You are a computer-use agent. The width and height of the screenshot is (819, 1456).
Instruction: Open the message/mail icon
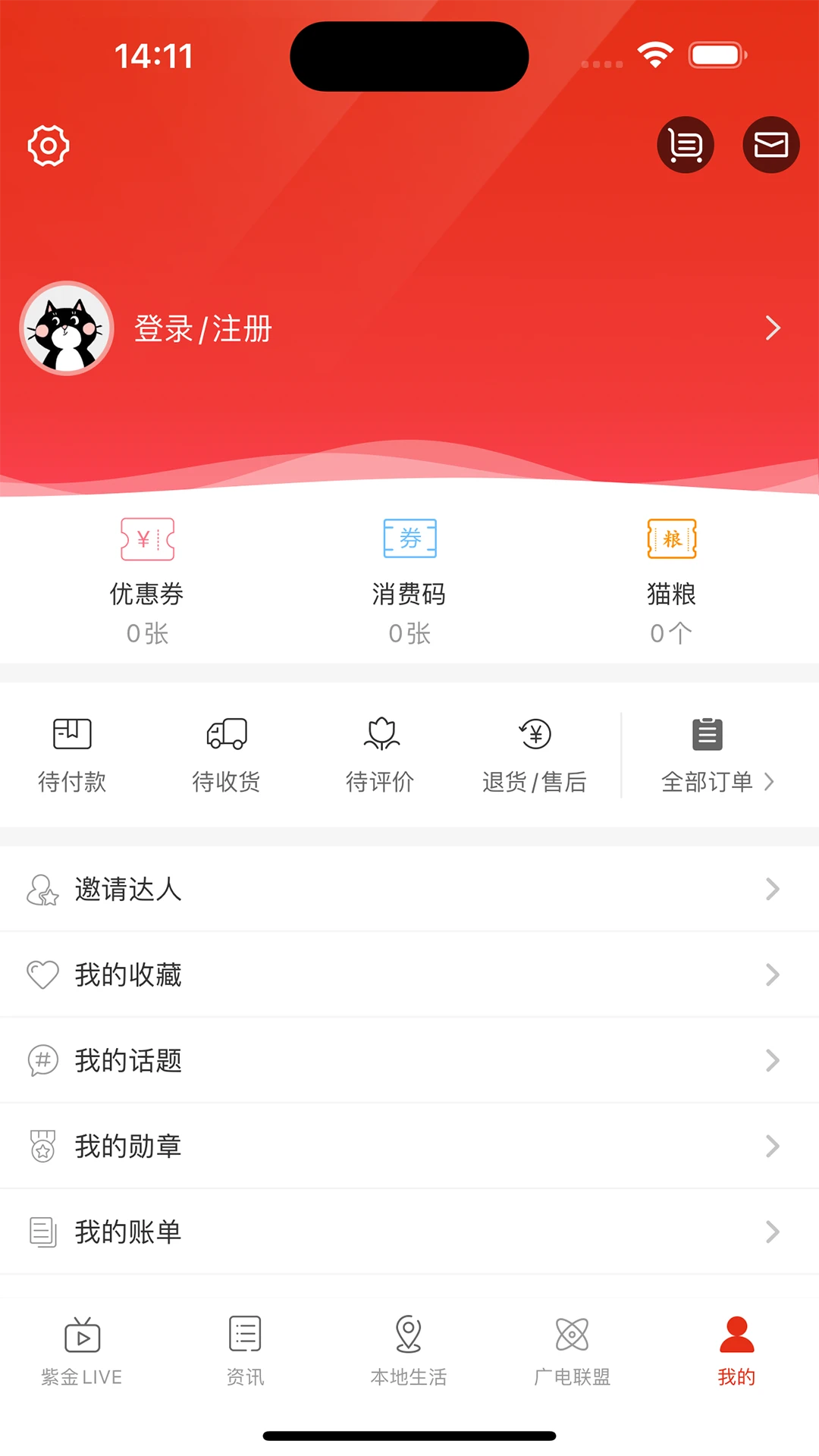click(x=771, y=144)
